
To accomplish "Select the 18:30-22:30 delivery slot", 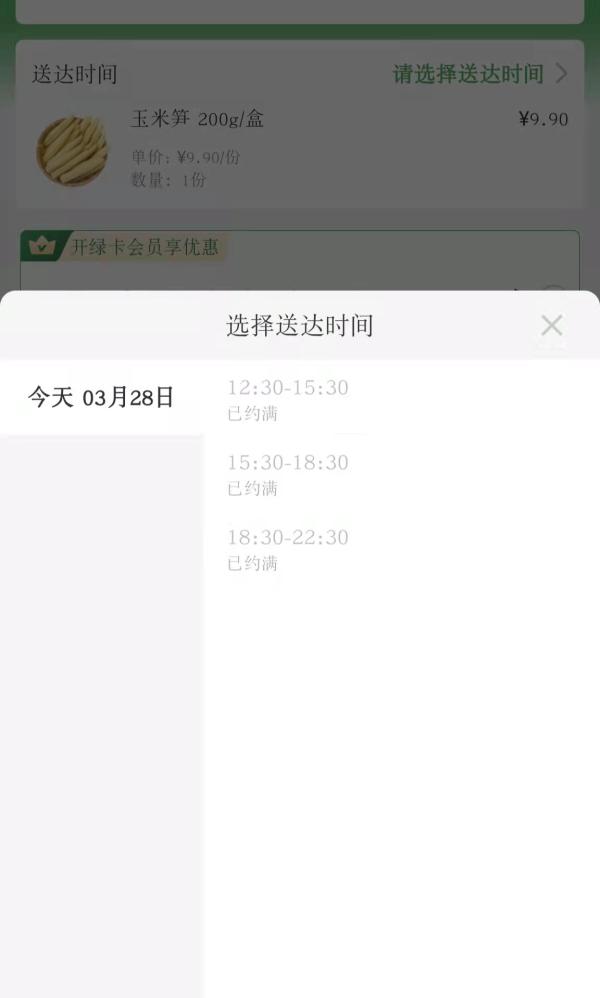I will pos(288,548).
